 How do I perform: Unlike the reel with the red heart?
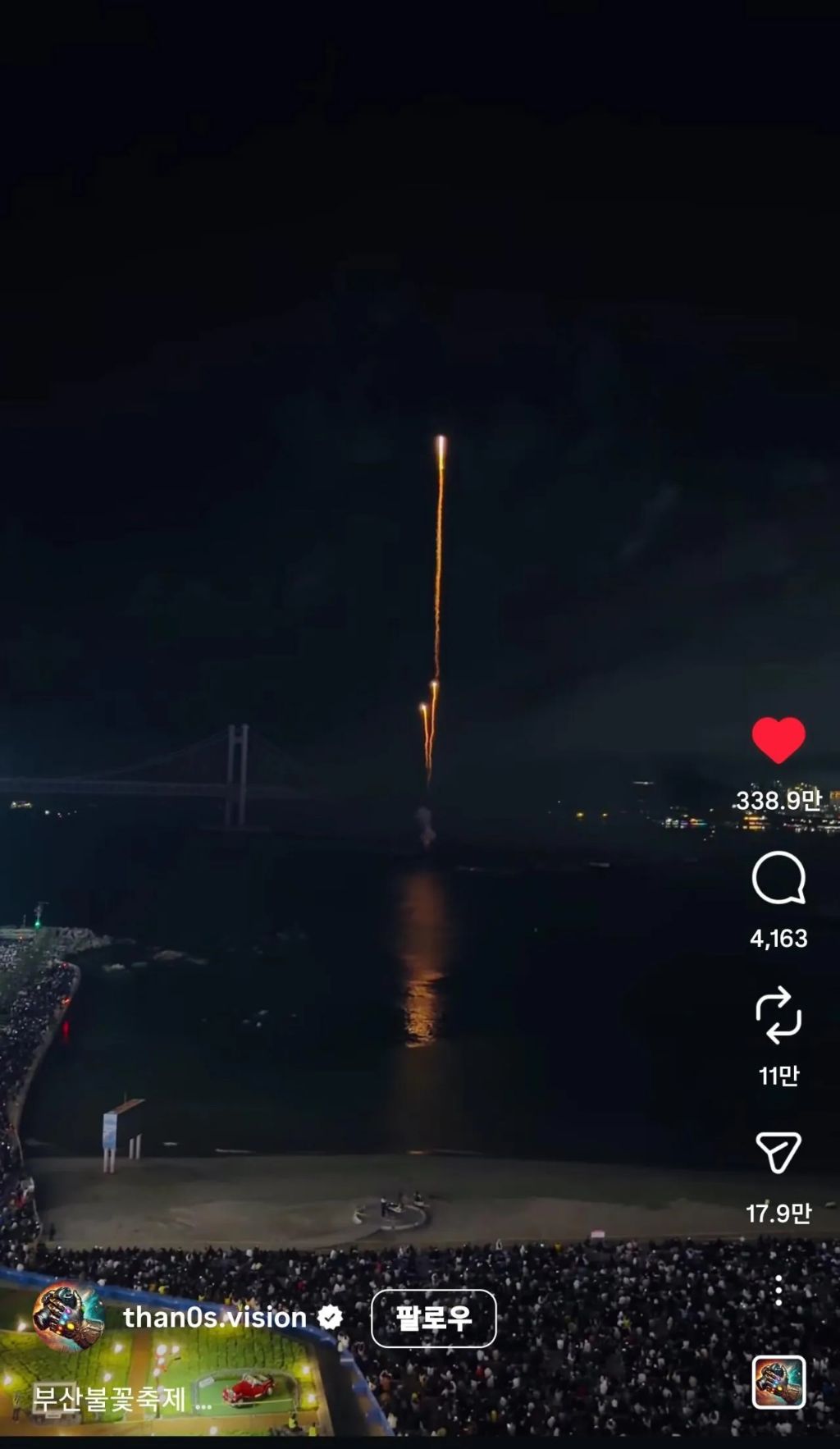(778, 740)
